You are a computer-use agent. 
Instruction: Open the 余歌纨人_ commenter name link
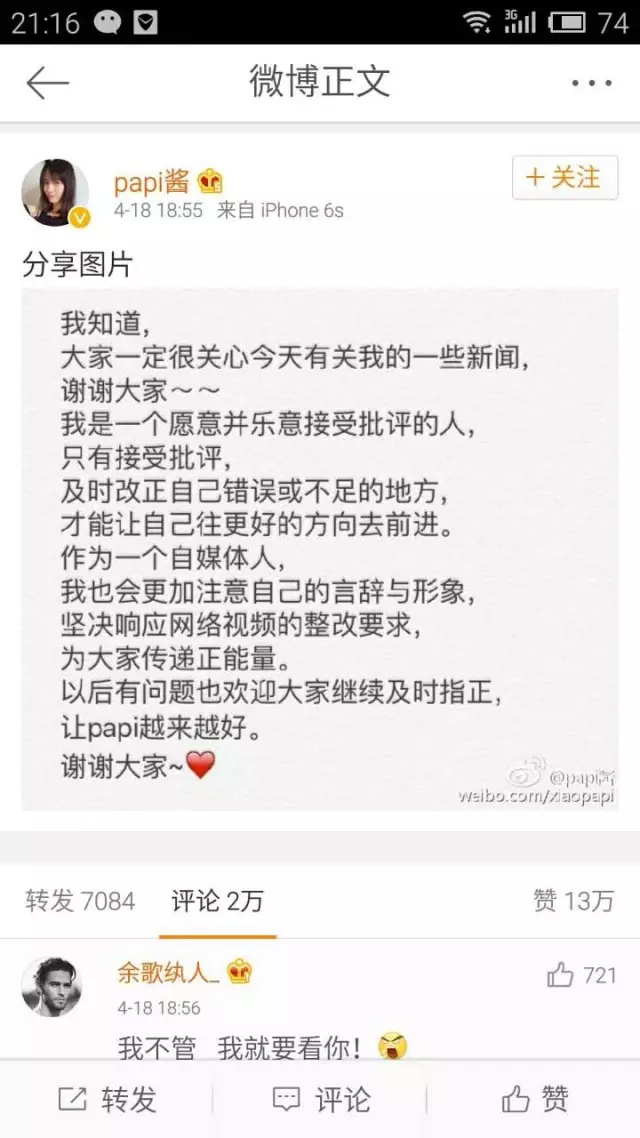(x=167, y=972)
